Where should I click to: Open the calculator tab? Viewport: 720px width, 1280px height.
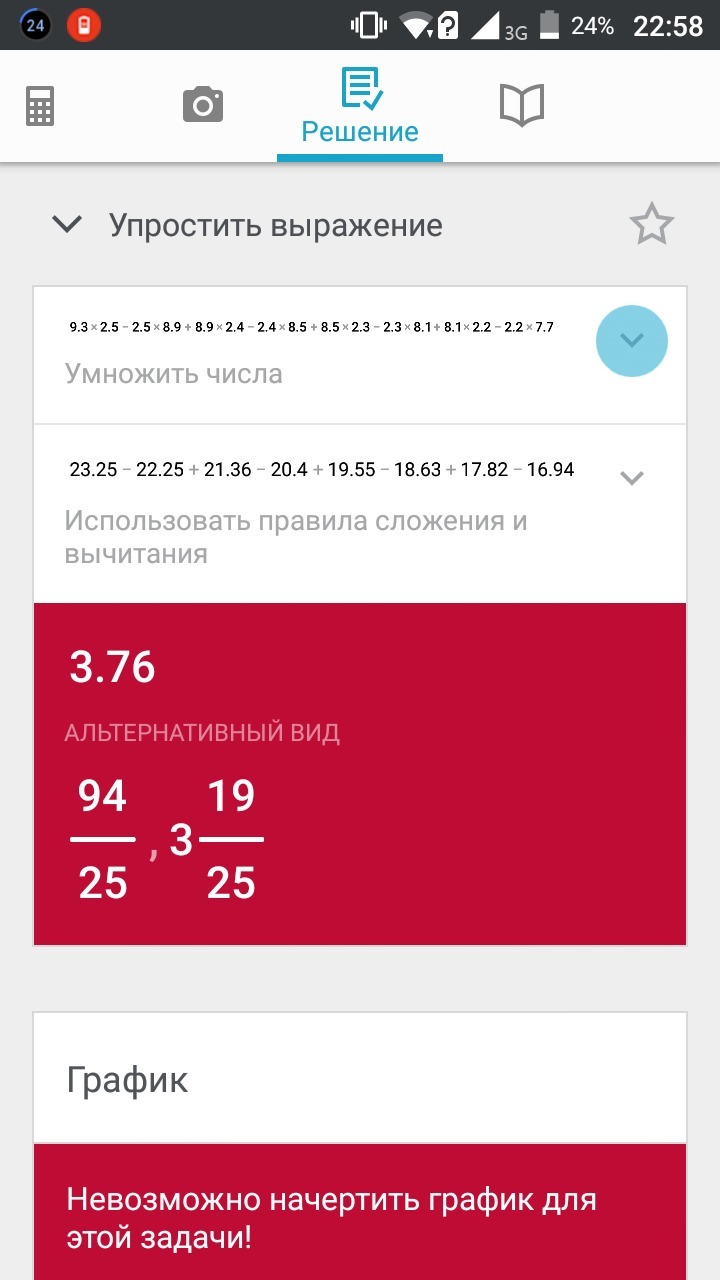(40, 105)
